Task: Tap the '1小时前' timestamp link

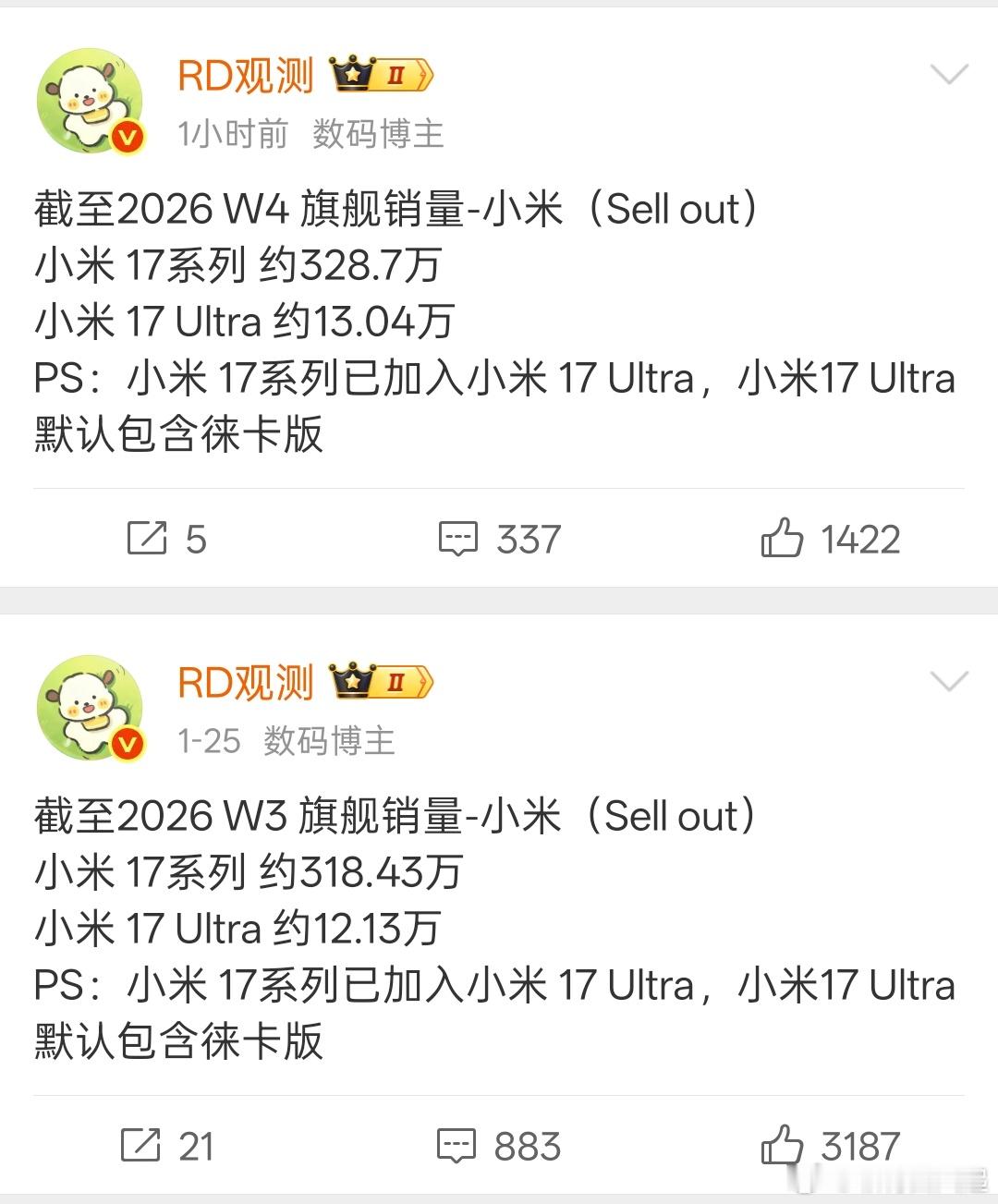Action: tap(230, 133)
